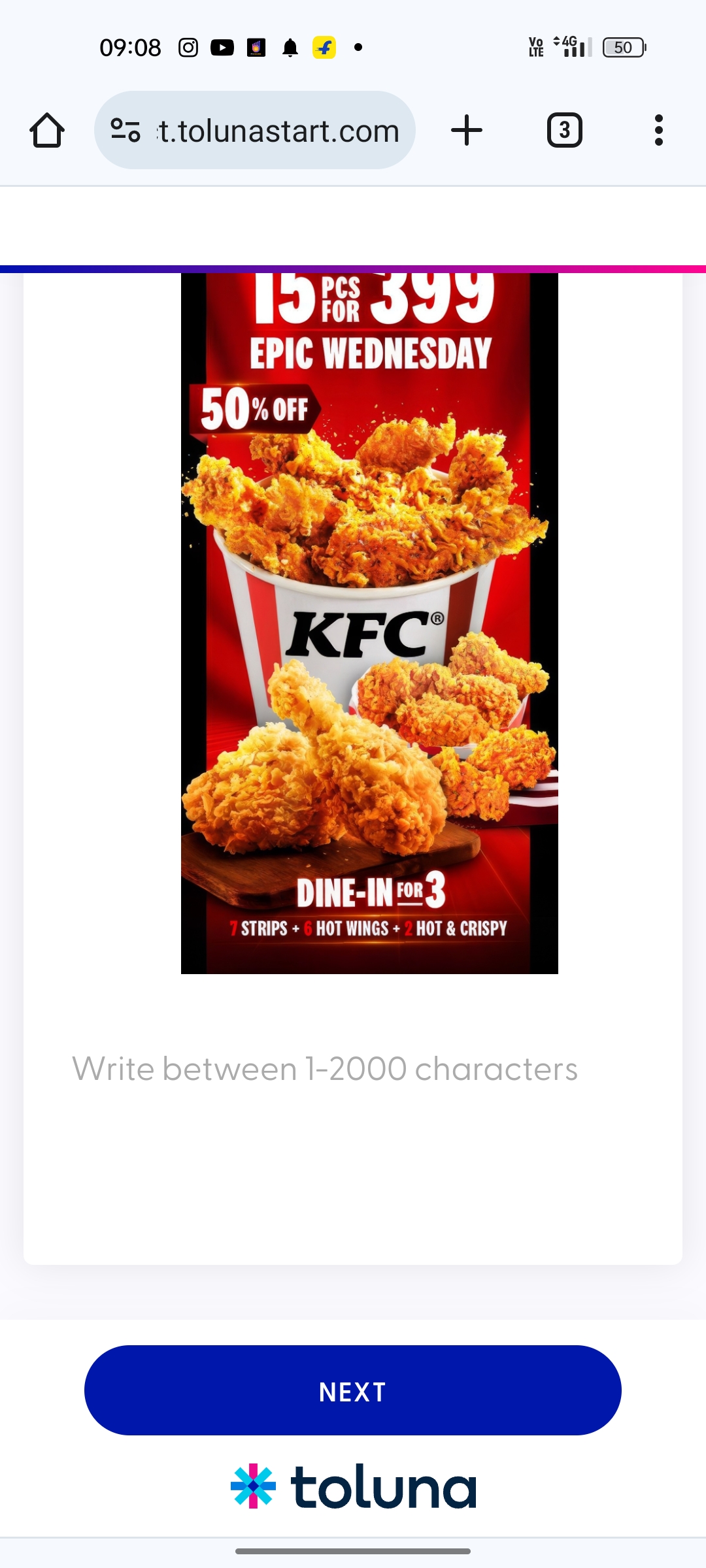Tap the NEXT button
Image resolution: width=706 pixels, height=1568 pixels.
[x=353, y=1390]
